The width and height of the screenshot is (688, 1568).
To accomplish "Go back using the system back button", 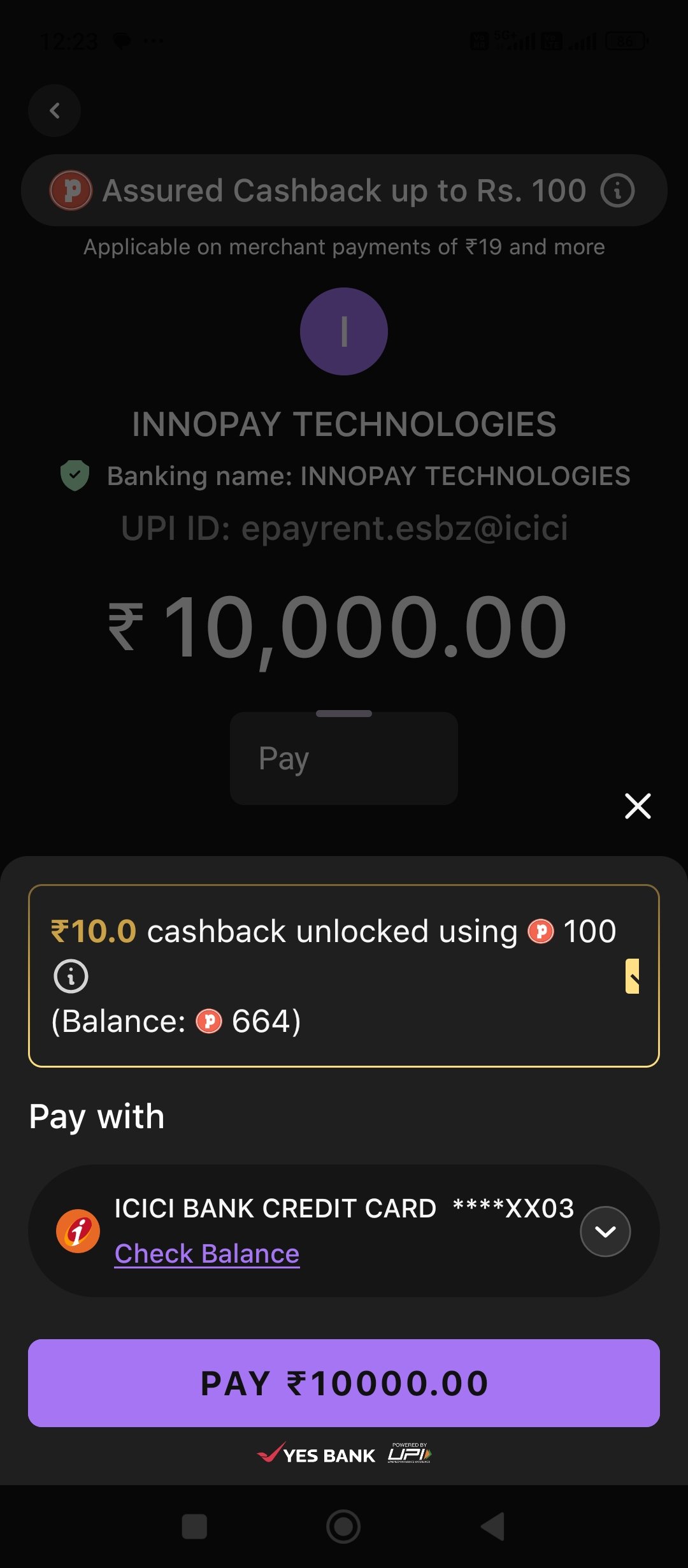I will click(493, 1527).
